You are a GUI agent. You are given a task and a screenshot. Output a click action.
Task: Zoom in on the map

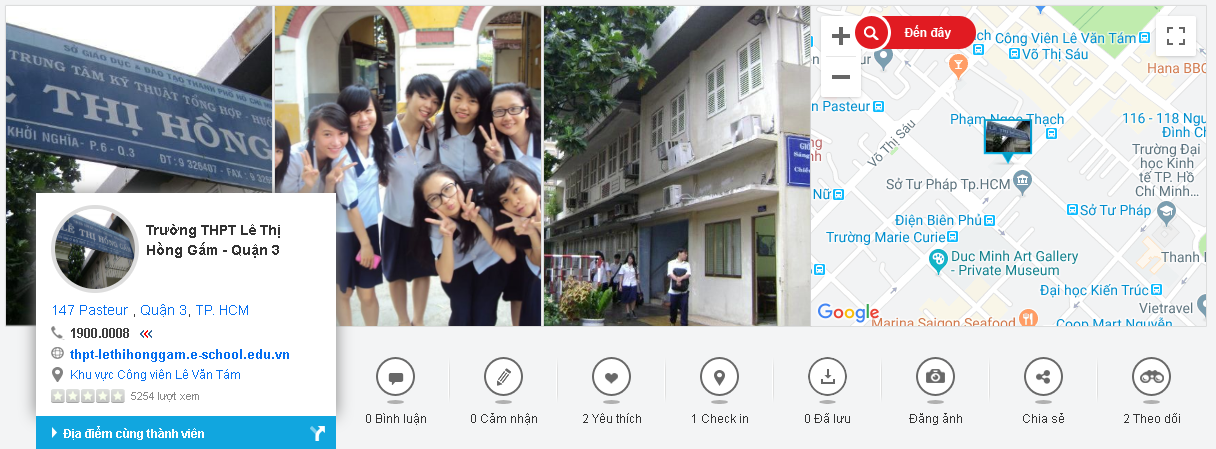click(x=841, y=36)
